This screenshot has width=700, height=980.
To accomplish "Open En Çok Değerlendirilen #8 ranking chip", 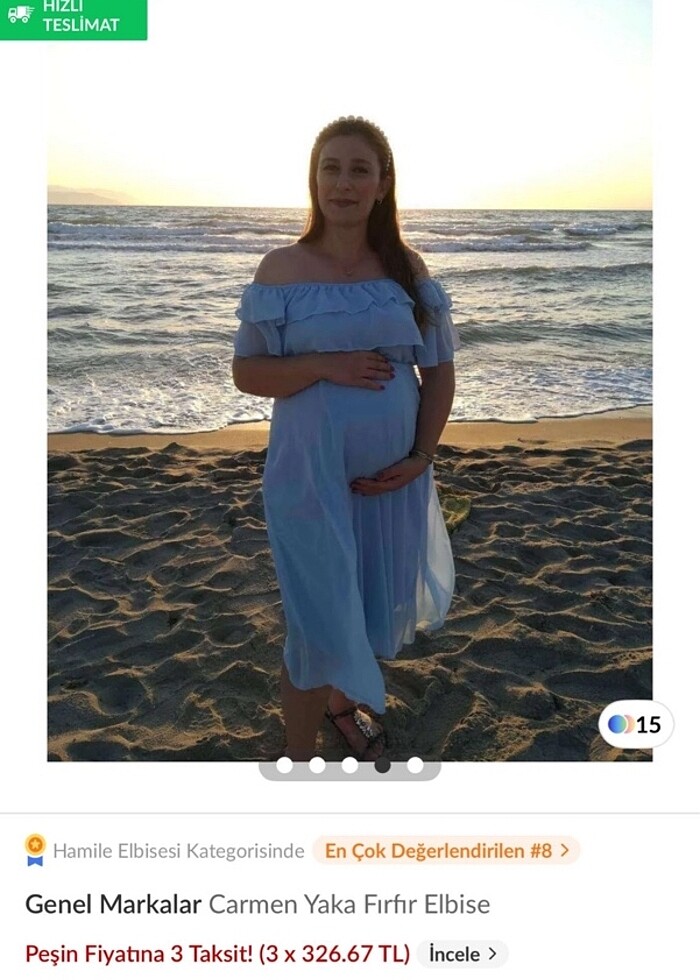I will (x=446, y=851).
